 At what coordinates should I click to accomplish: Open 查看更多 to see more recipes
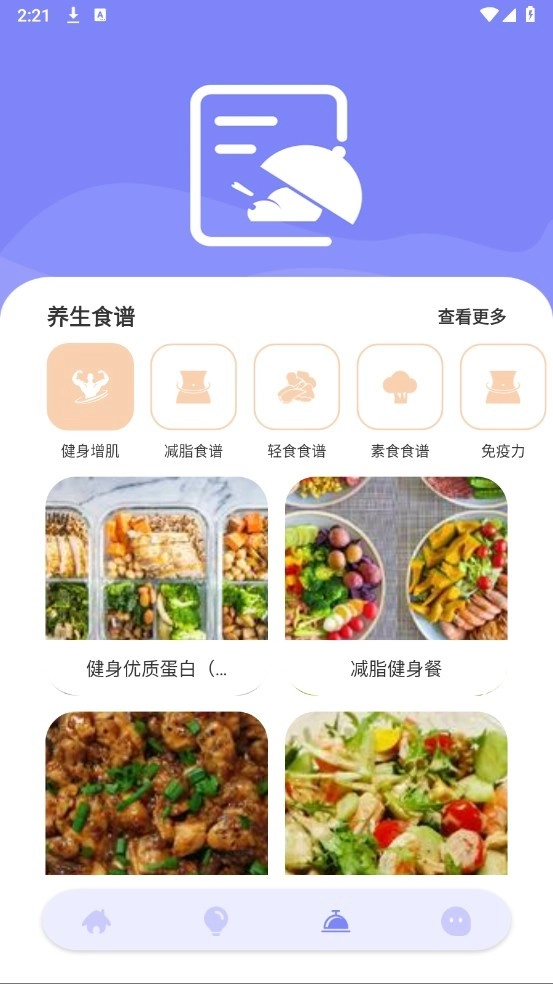[x=471, y=317]
